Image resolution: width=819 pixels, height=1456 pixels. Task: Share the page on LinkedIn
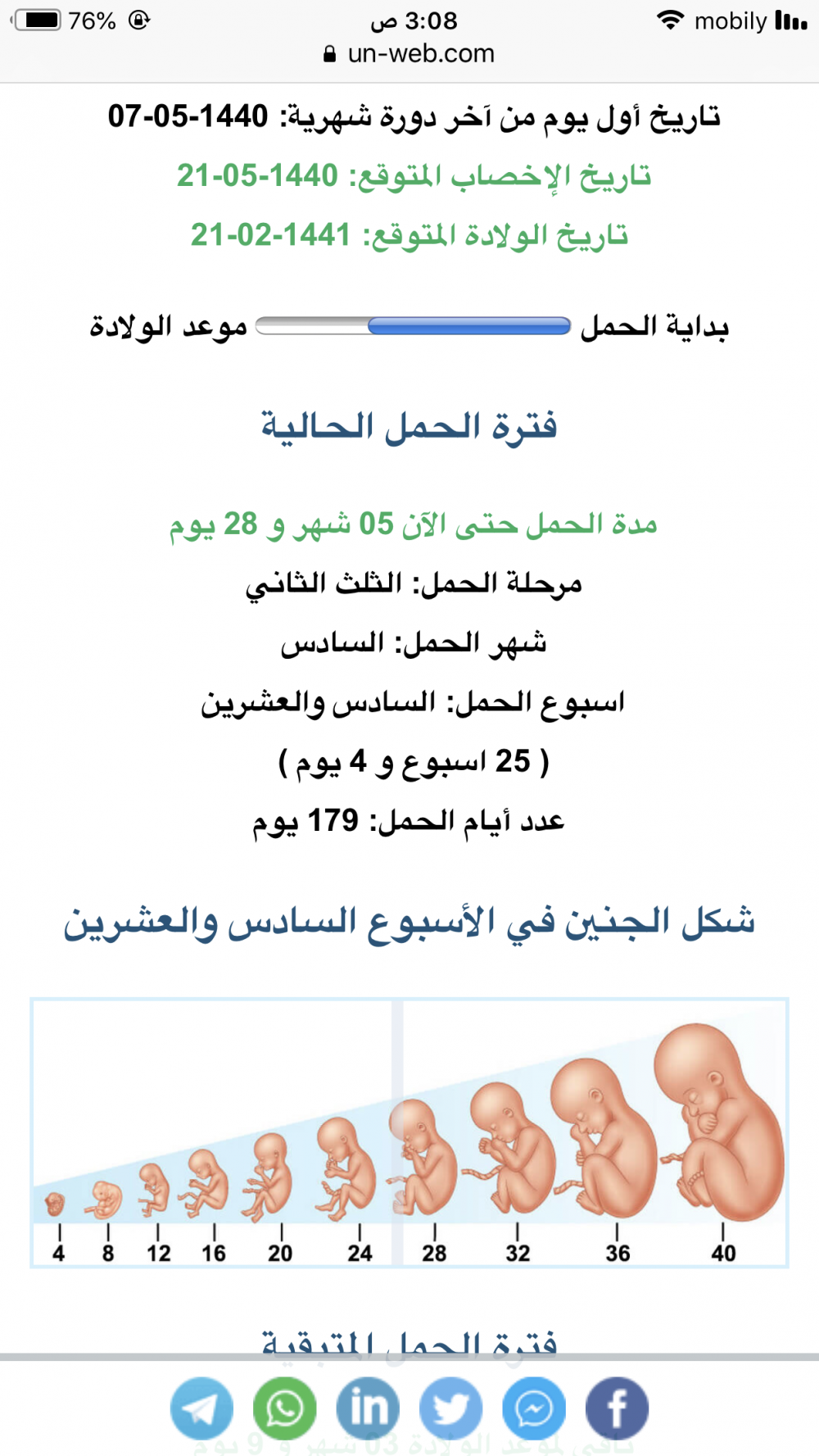[369, 1408]
